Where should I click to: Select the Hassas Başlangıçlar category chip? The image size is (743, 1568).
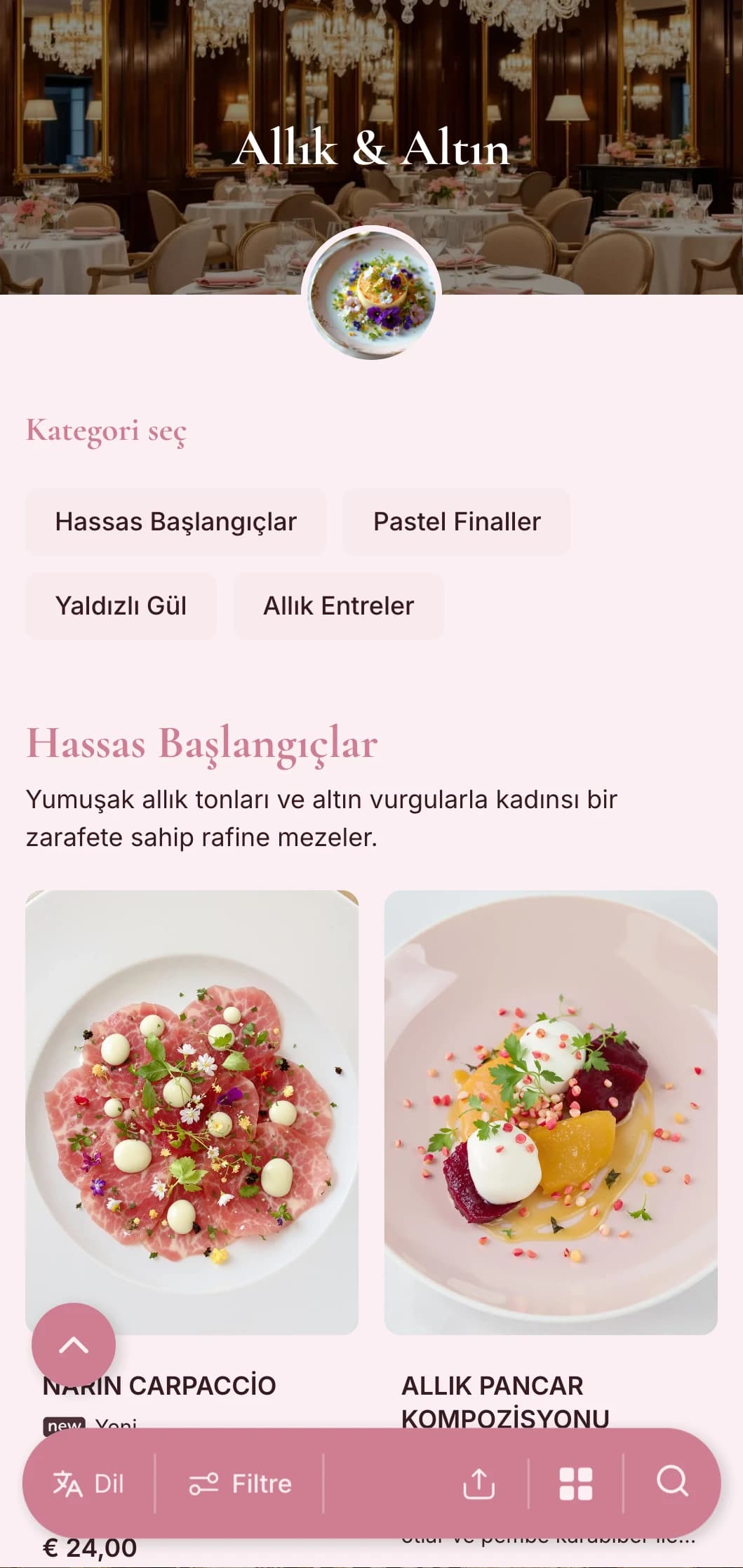175,522
